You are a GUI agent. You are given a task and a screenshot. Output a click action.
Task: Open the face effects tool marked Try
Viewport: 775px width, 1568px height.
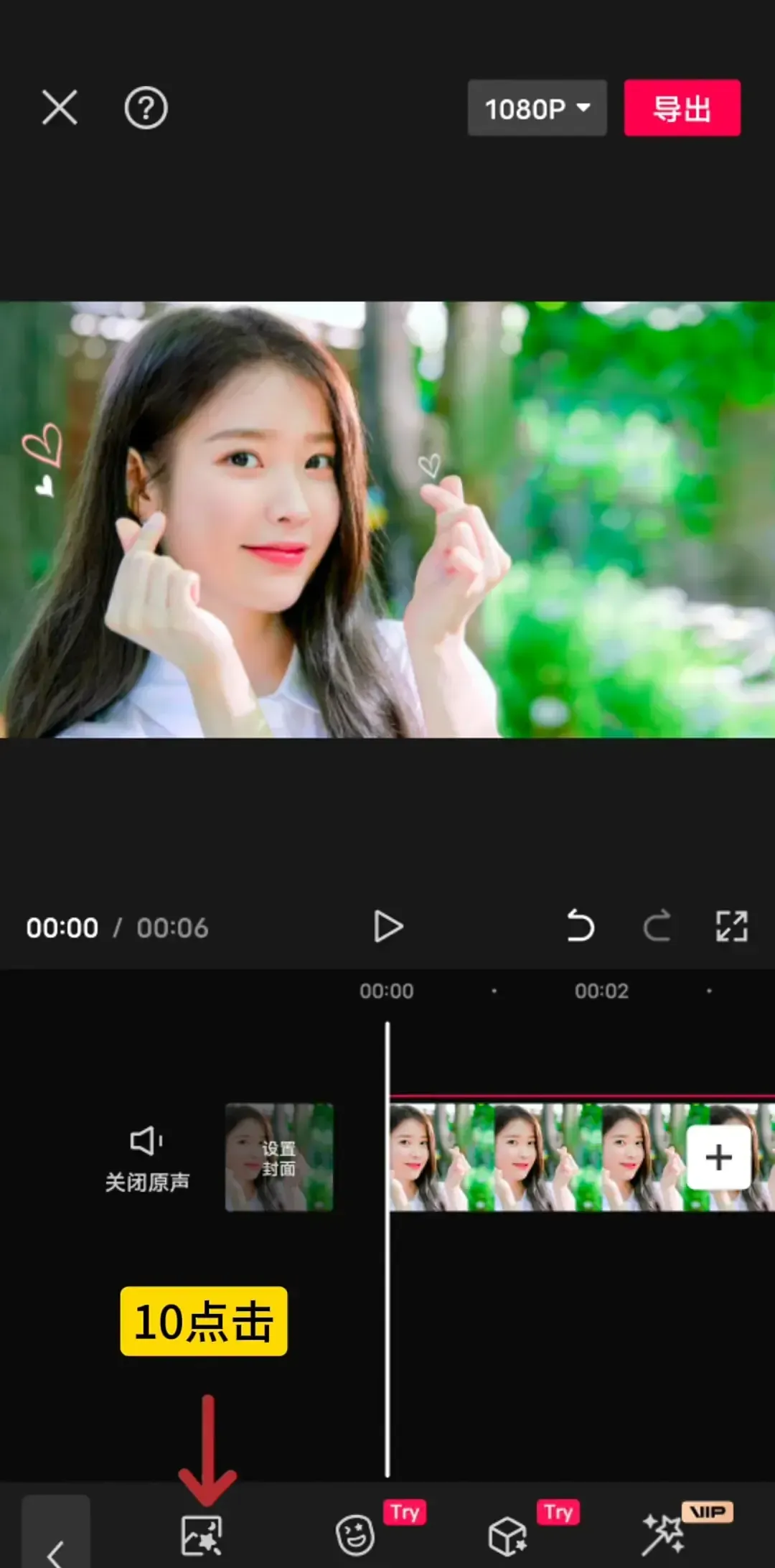point(356,1535)
